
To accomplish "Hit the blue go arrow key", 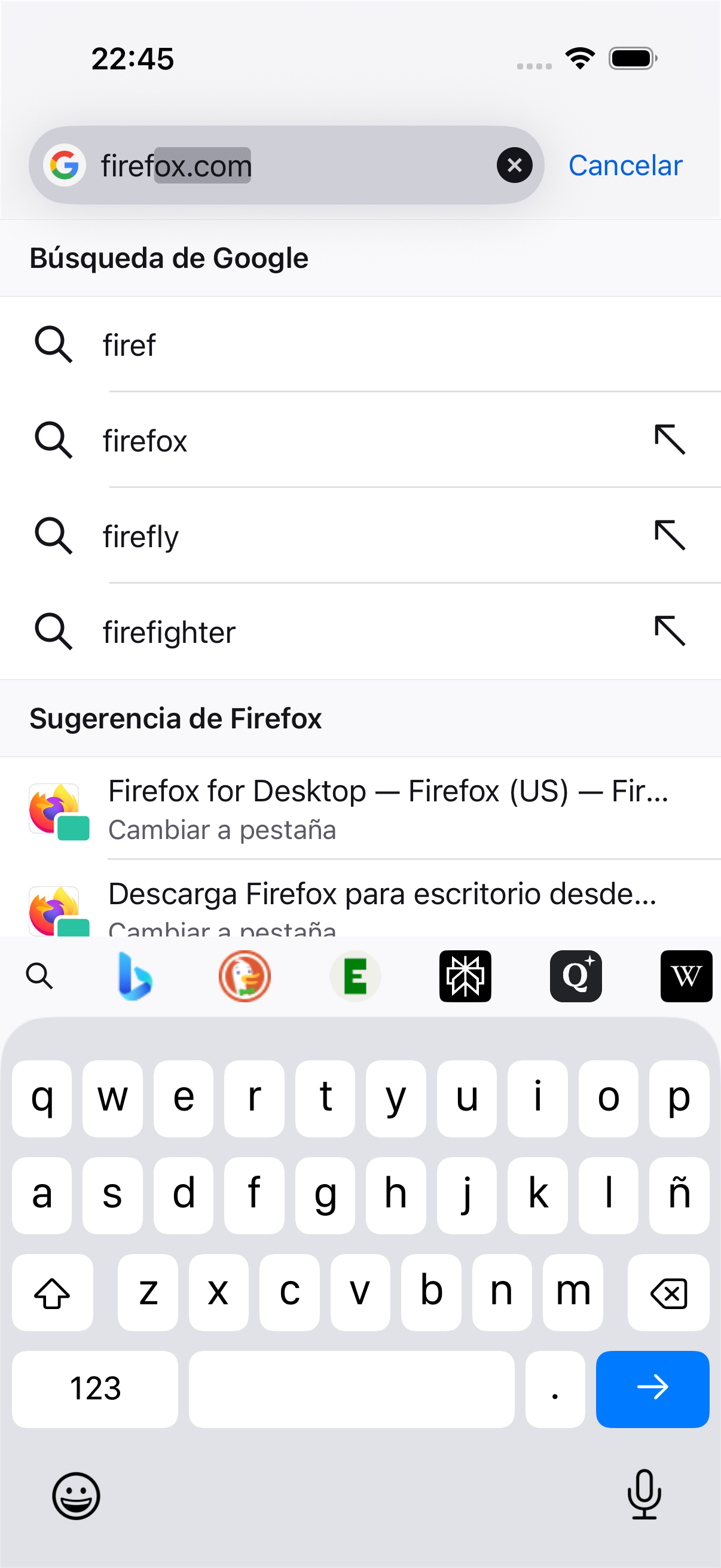I will click(x=652, y=1389).
